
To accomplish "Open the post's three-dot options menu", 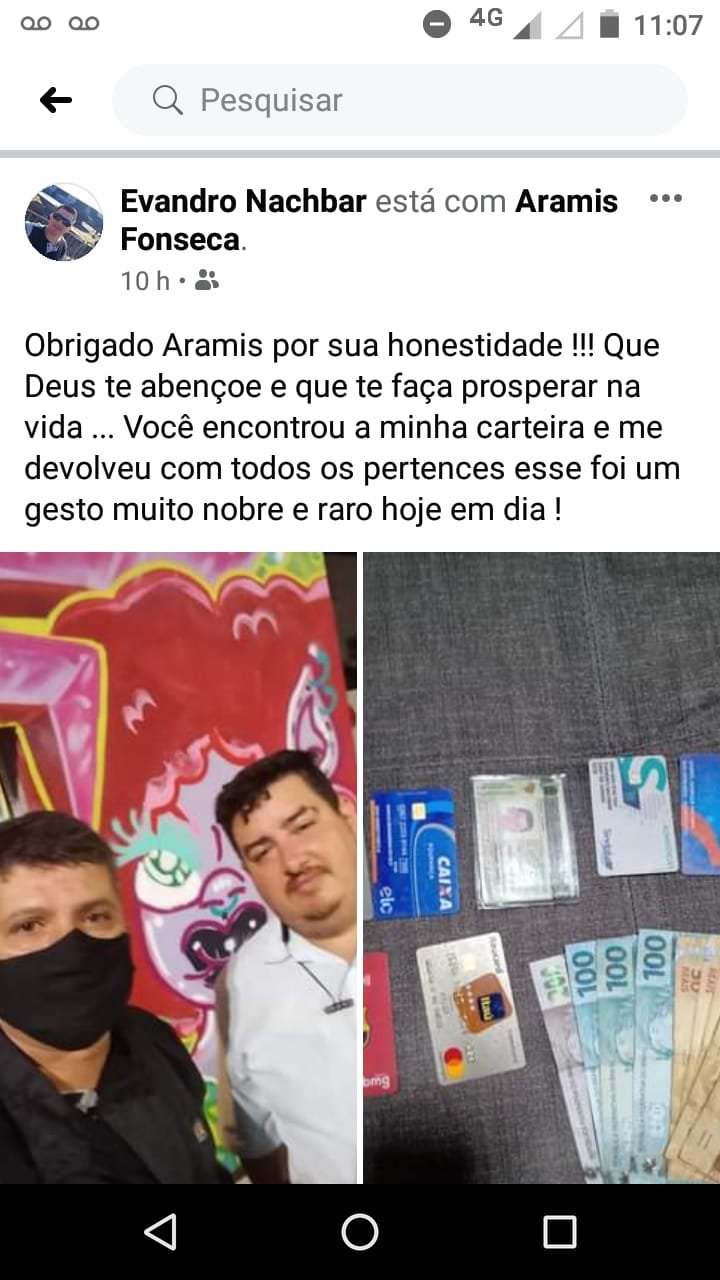I will 666,199.
